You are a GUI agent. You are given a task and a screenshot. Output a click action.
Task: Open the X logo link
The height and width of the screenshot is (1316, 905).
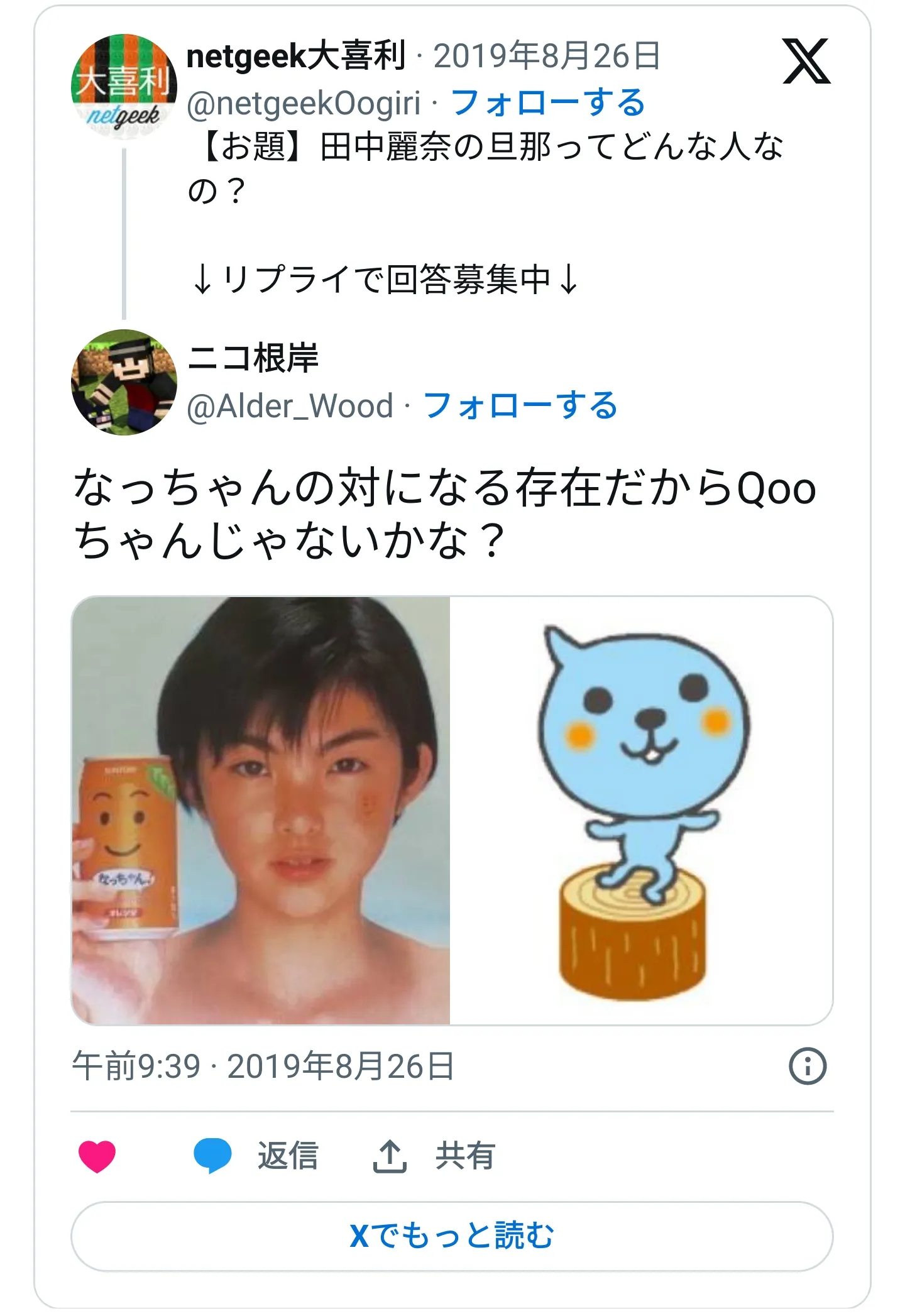[x=806, y=61]
